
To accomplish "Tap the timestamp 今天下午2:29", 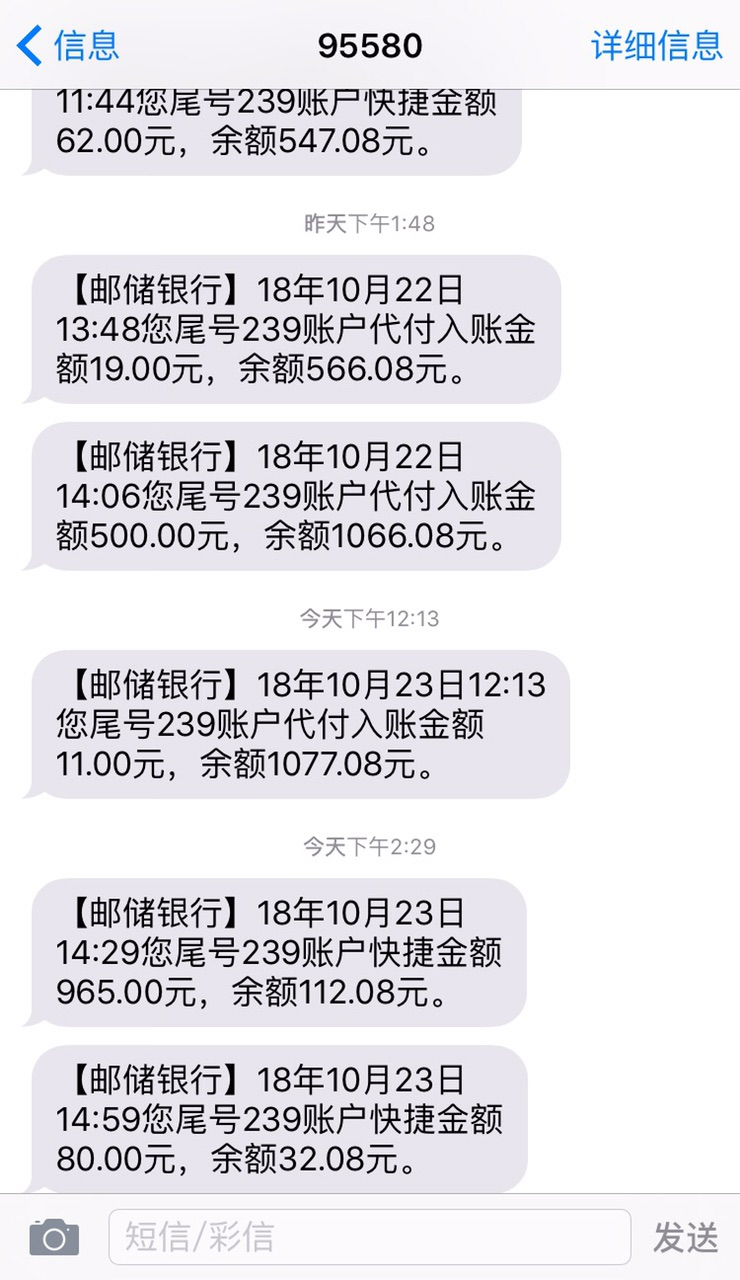I will click(x=370, y=846).
